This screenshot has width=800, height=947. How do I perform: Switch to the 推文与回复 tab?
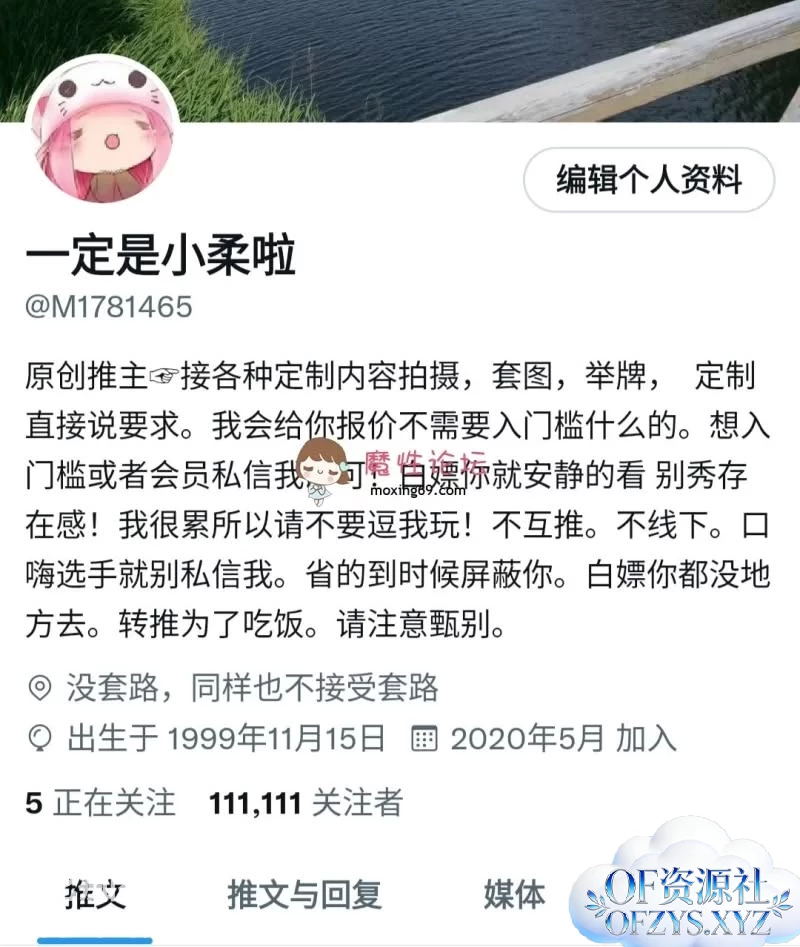[x=304, y=893]
